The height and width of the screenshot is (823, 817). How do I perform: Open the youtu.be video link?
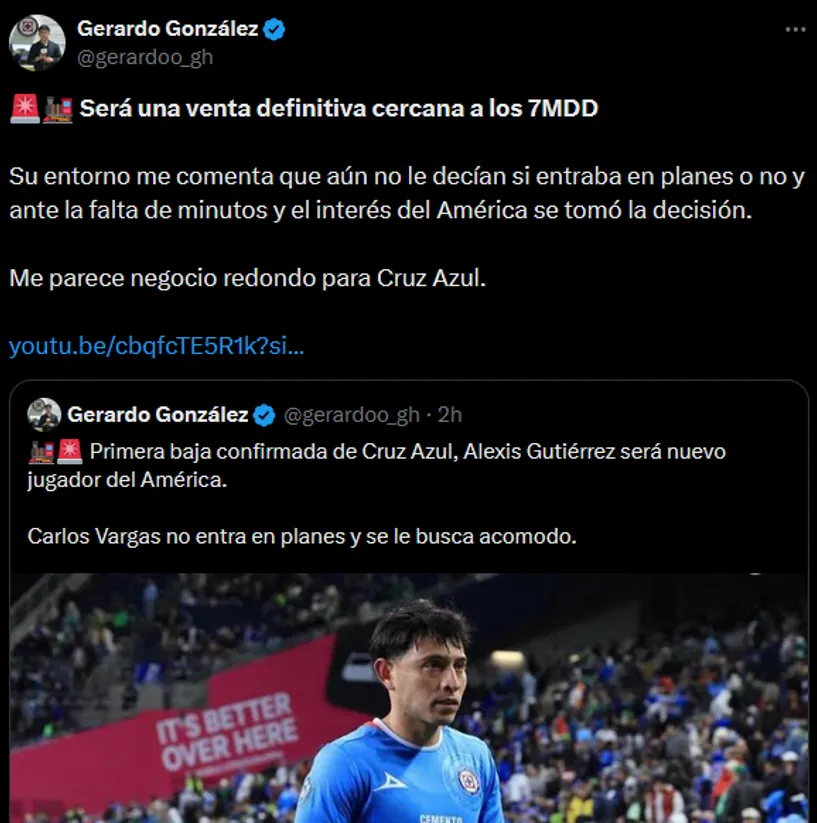pos(156,346)
